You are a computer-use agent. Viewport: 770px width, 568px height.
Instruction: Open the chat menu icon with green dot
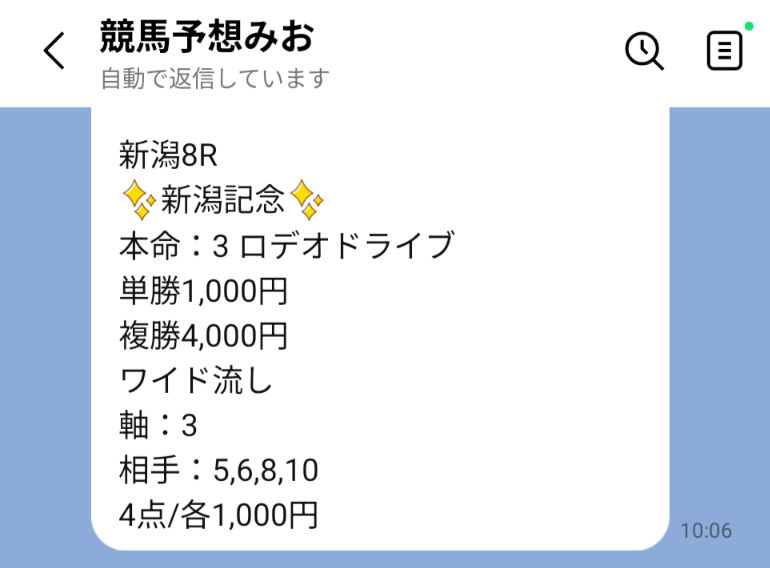tap(724, 51)
